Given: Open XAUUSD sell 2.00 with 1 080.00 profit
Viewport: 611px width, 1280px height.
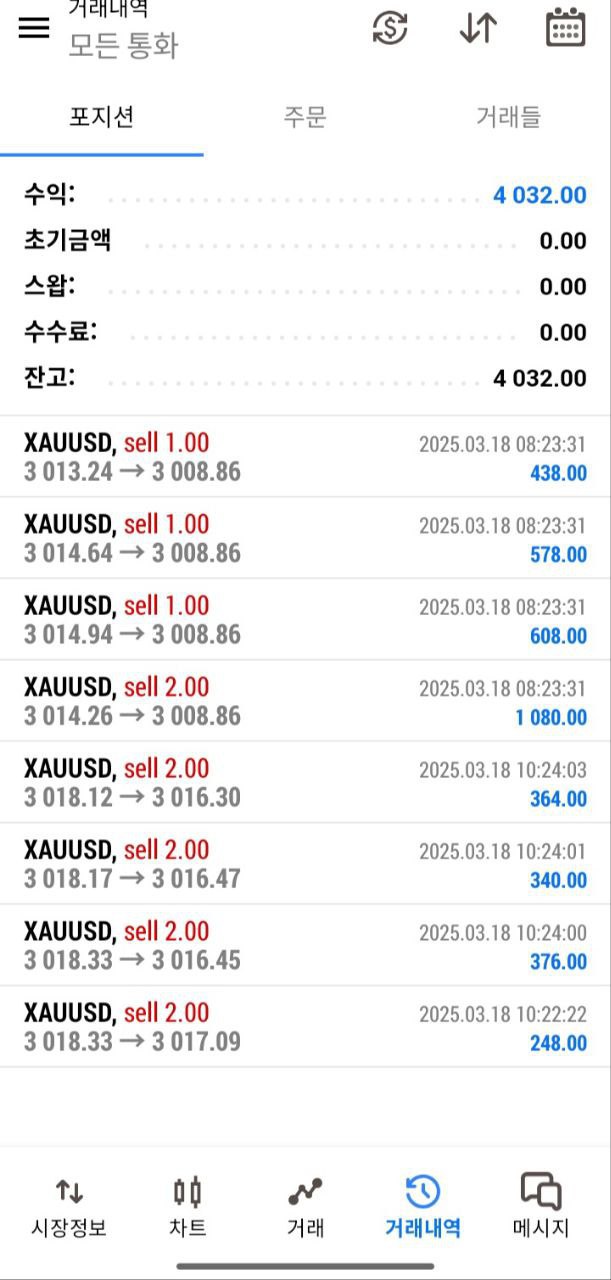Looking at the screenshot, I should 305,701.
